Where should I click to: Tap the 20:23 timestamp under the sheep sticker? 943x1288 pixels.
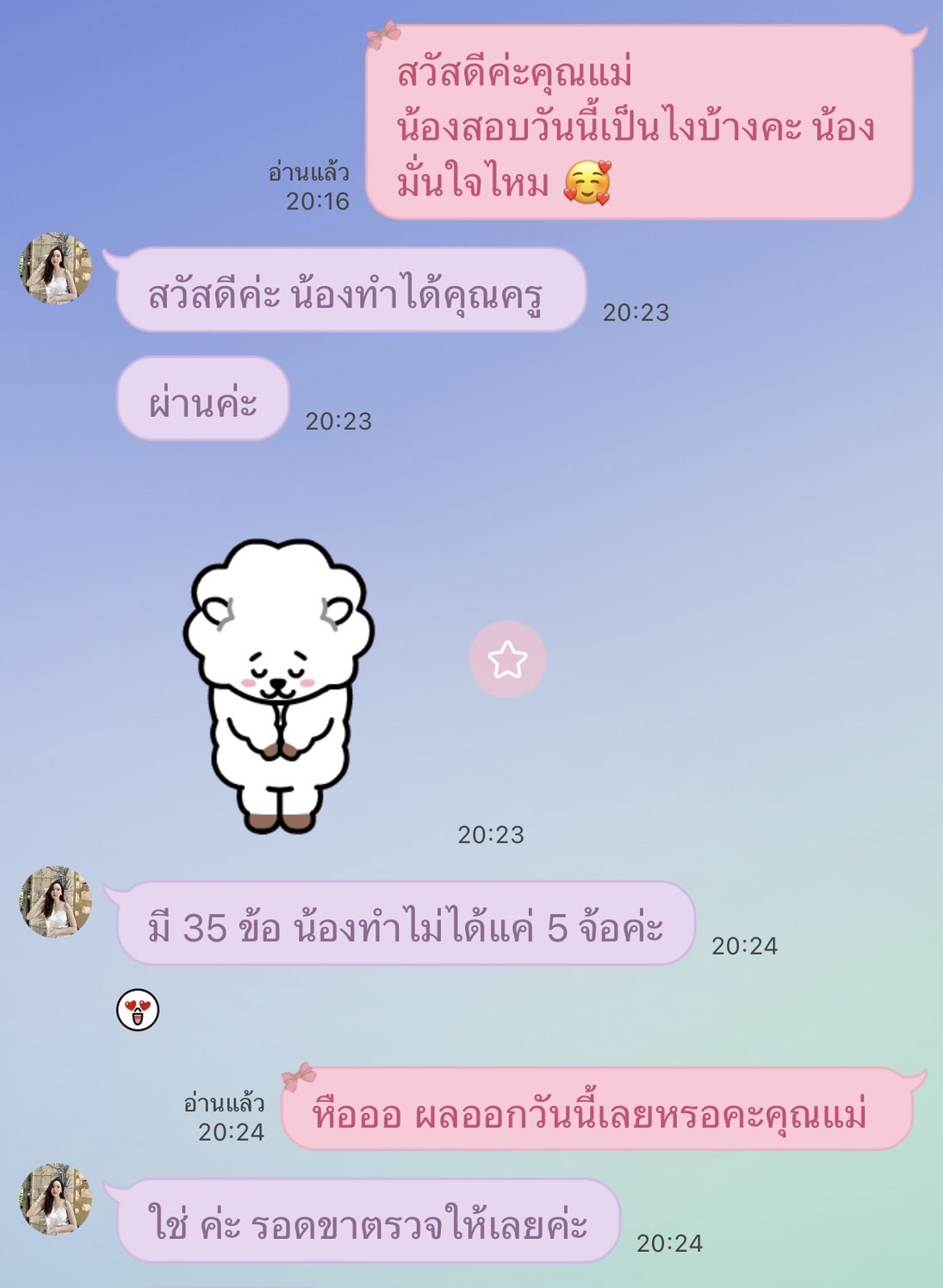(491, 834)
